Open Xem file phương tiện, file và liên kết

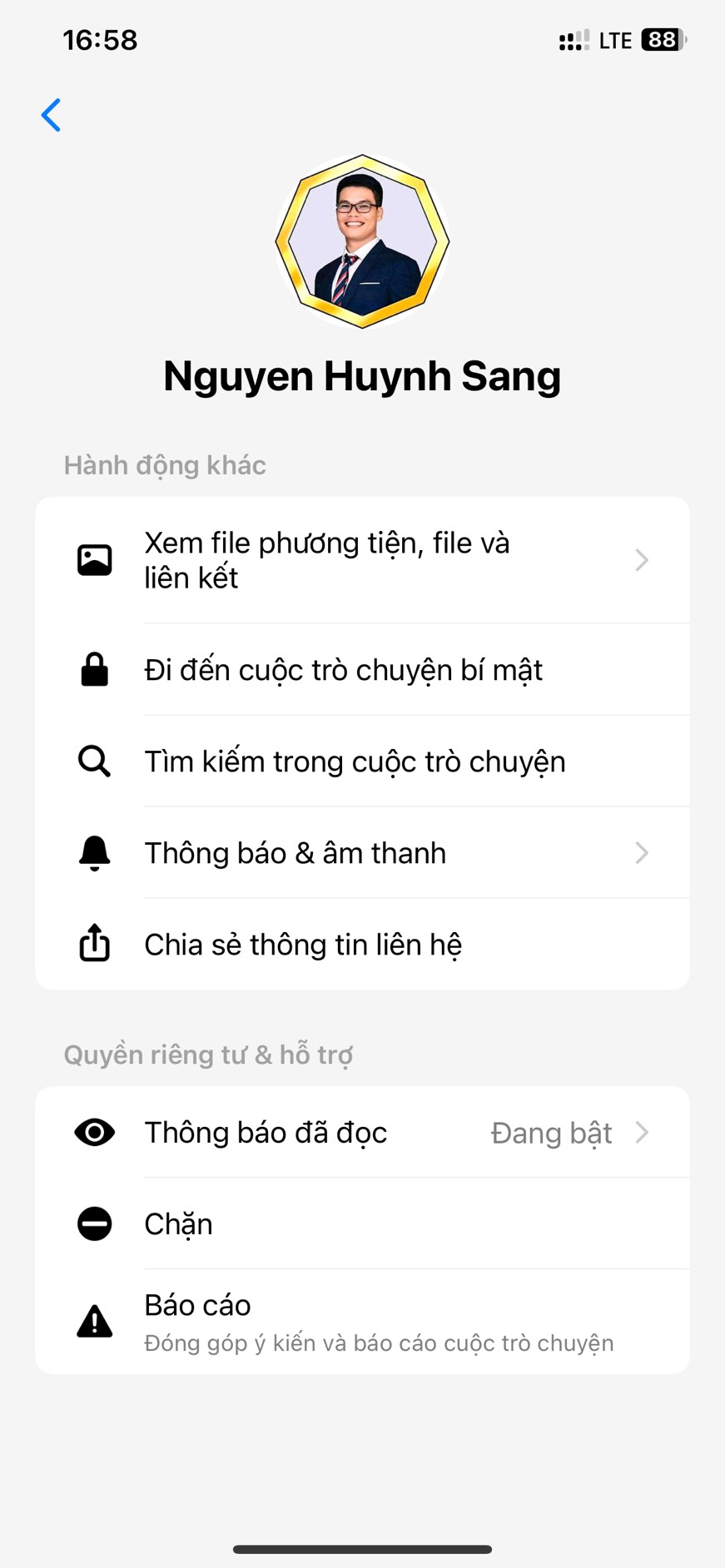tap(362, 560)
